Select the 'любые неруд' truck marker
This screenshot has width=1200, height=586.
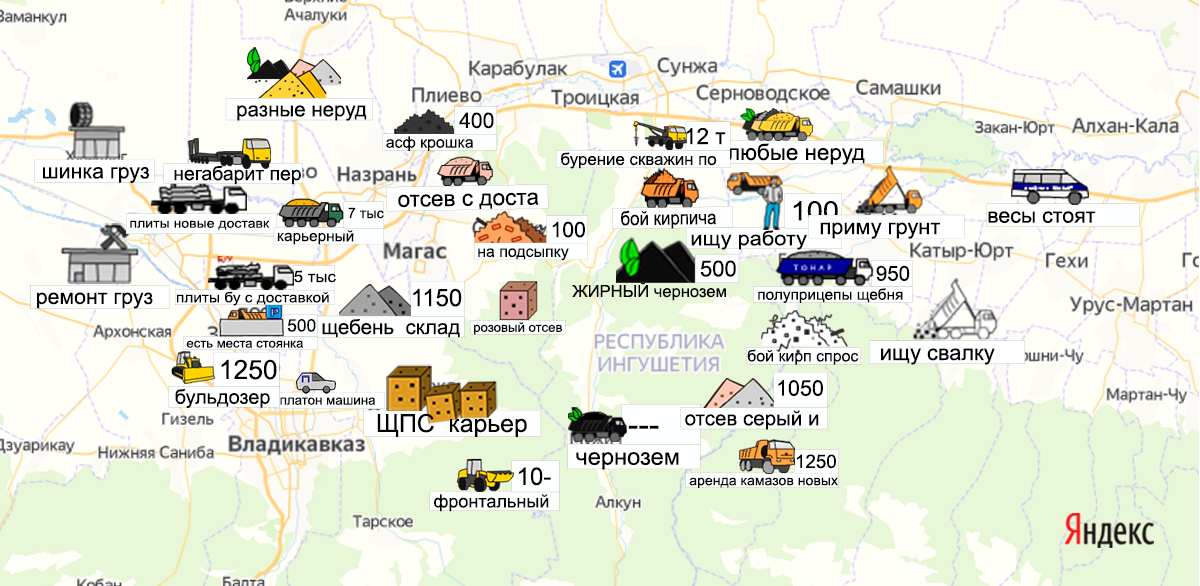(776, 125)
